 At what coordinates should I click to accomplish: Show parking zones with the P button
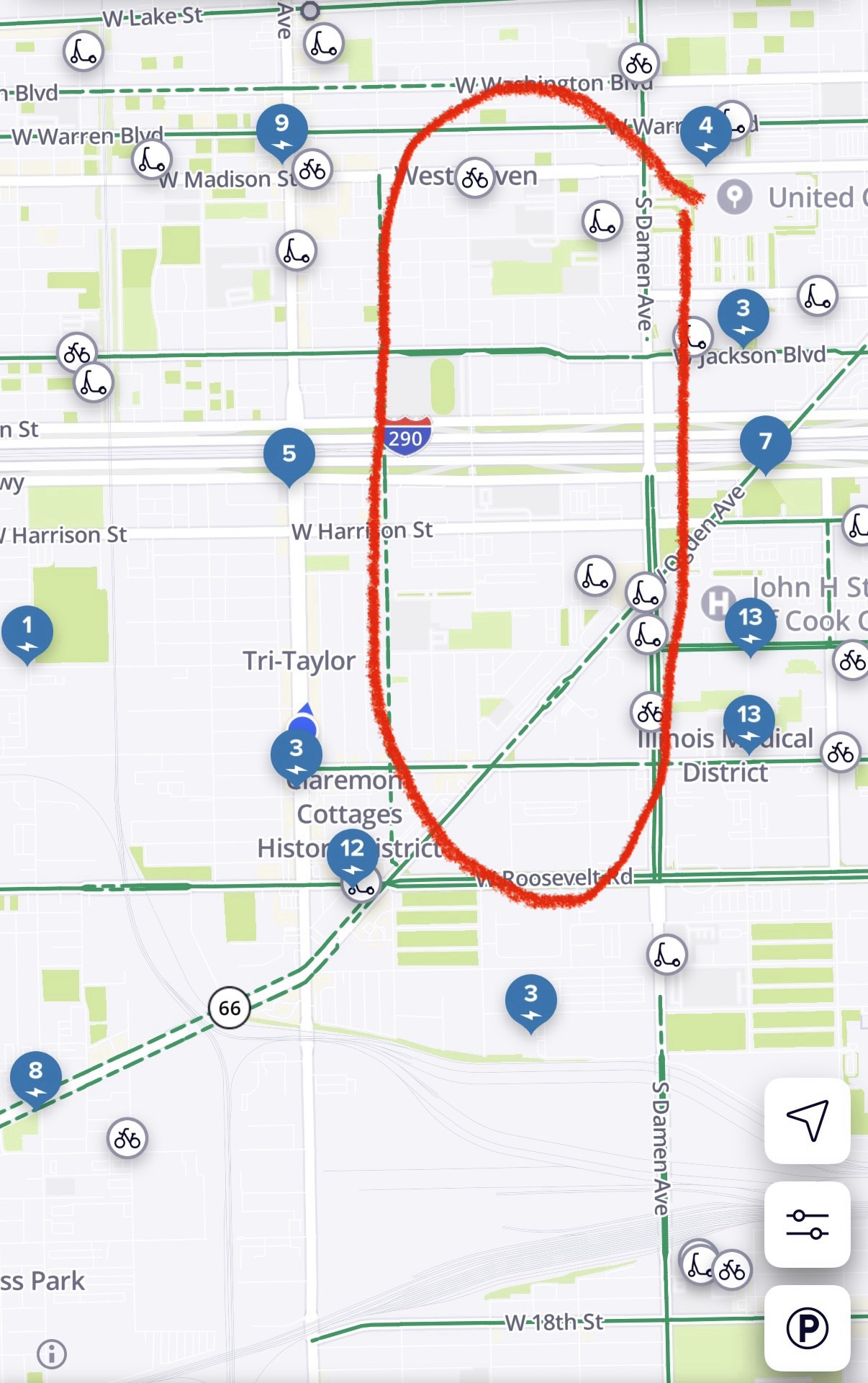pos(807,1328)
